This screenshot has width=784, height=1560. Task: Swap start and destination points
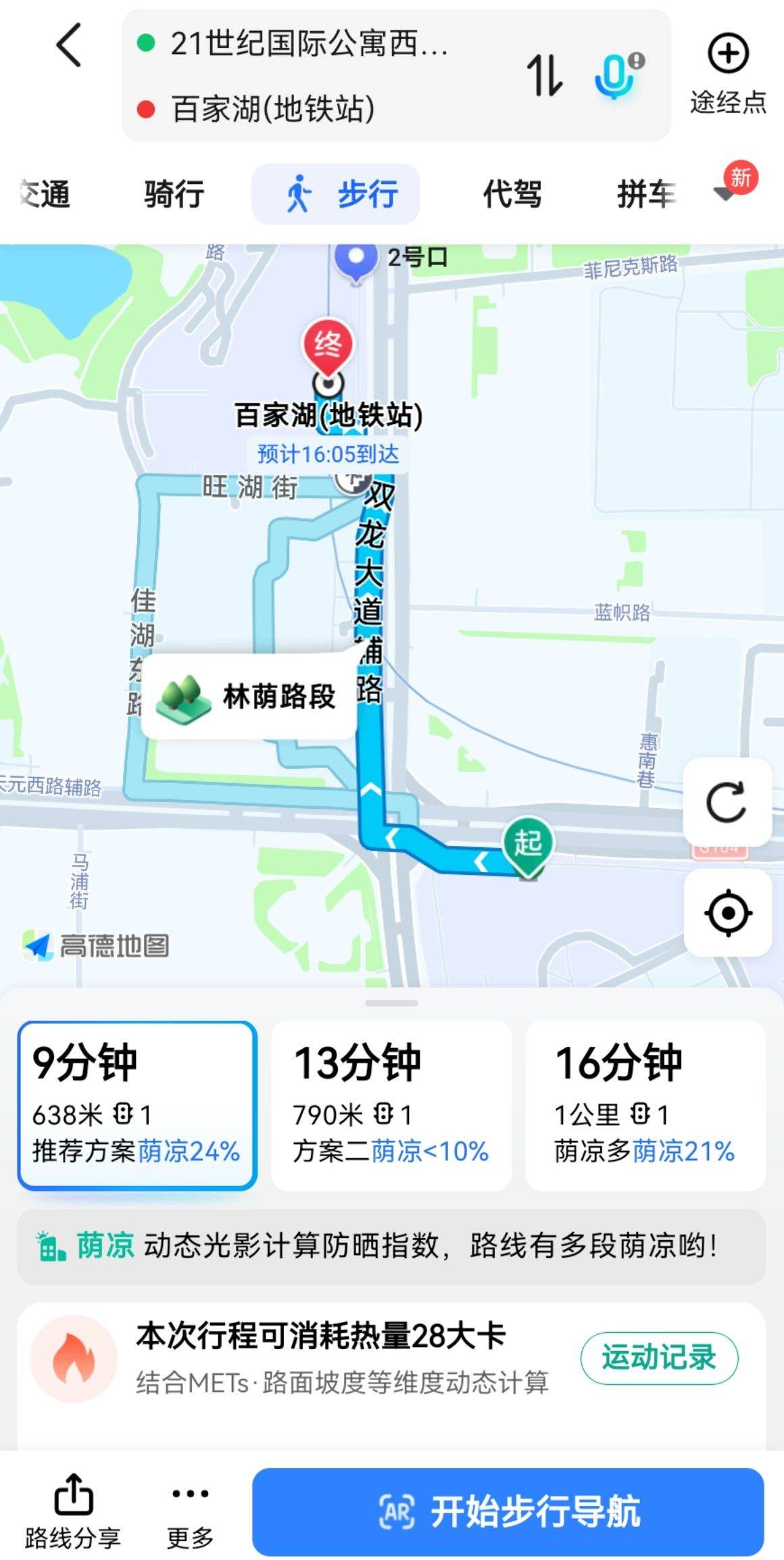(x=545, y=74)
